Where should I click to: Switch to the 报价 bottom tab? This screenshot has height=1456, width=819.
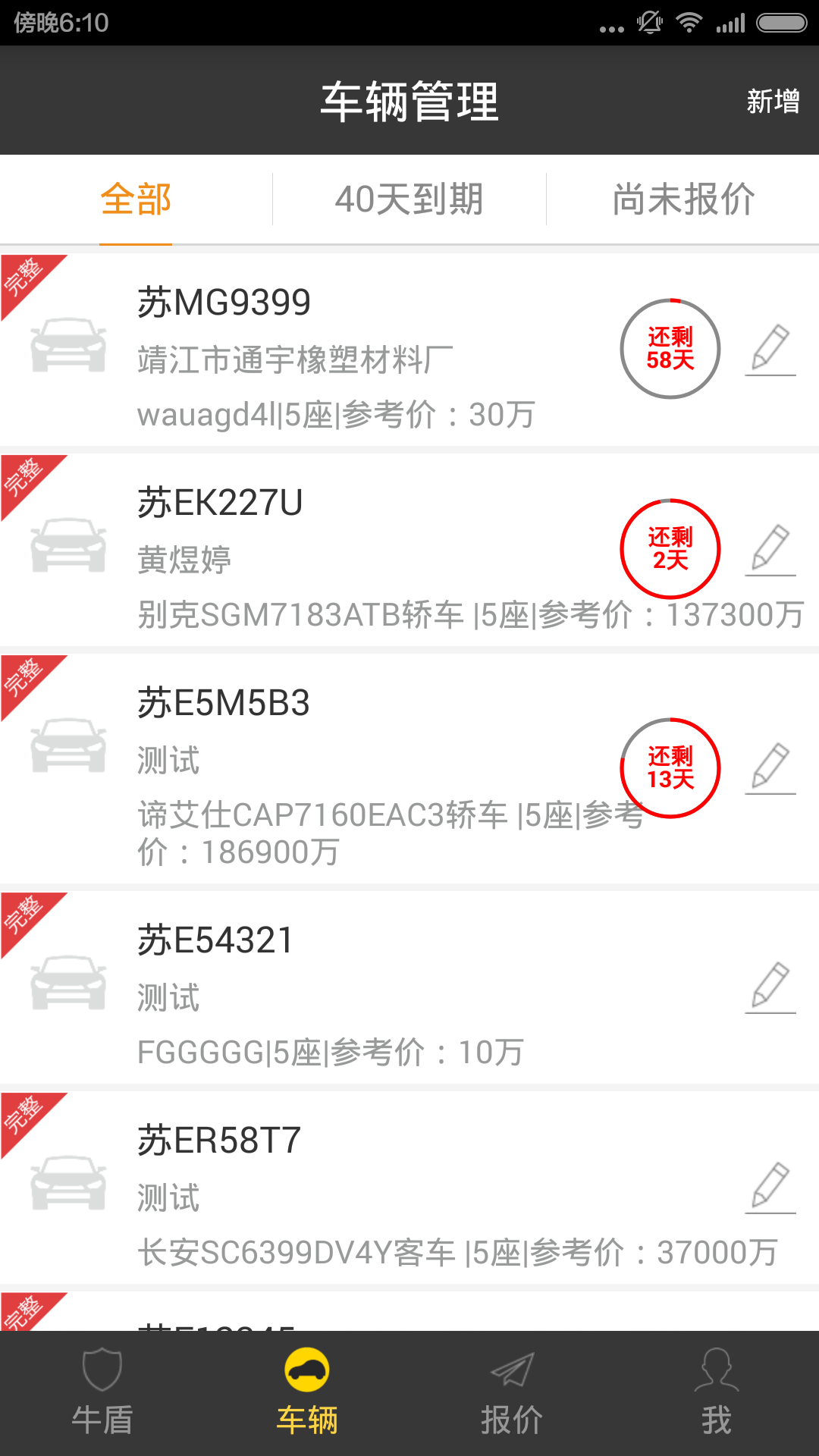tap(512, 1394)
